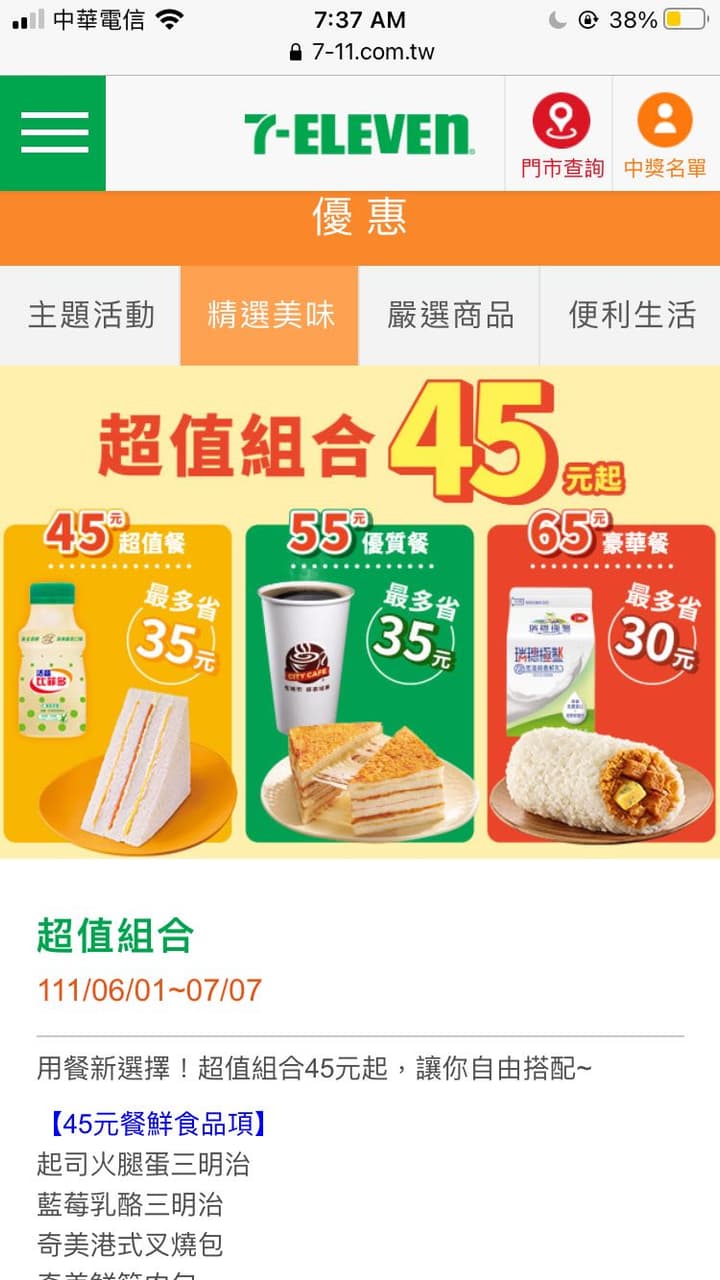The width and height of the screenshot is (720, 1280).
Task: Switch to the 主題活動 tab
Action: [x=90, y=316]
